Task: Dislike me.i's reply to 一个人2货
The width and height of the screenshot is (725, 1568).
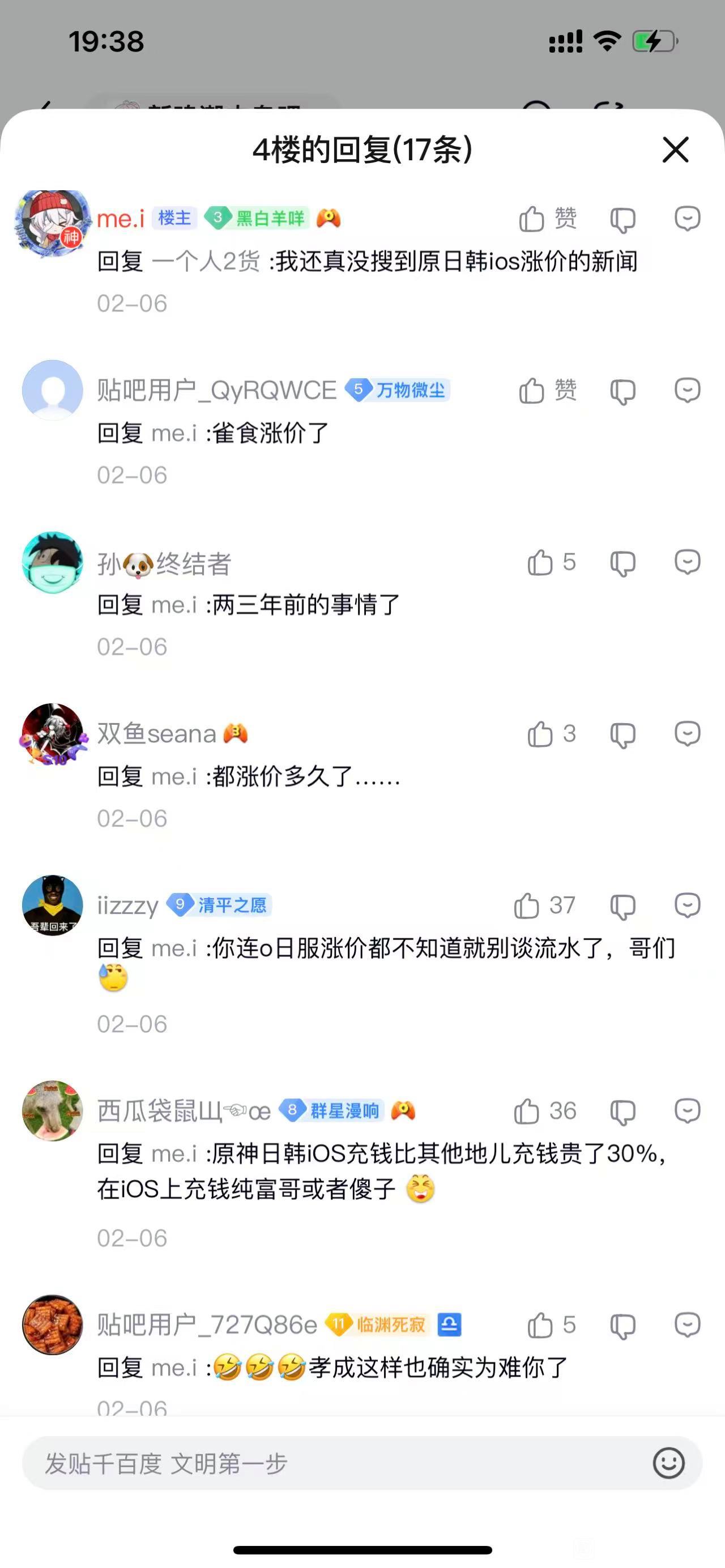Action: tap(622, 220)
